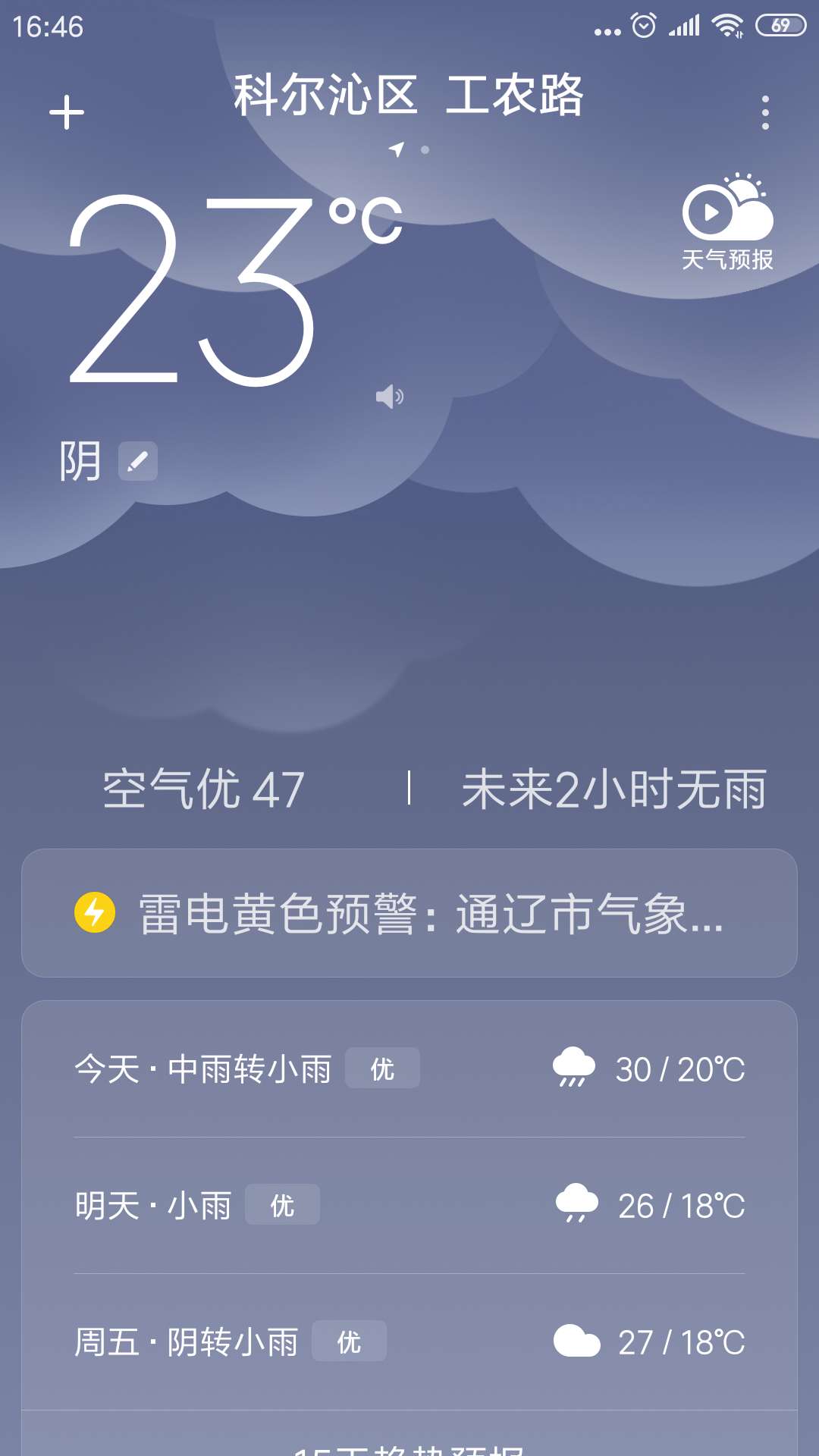Tap the add city plus icon
This screenshot has height=1456, width=819.
(x=66, y=112)
